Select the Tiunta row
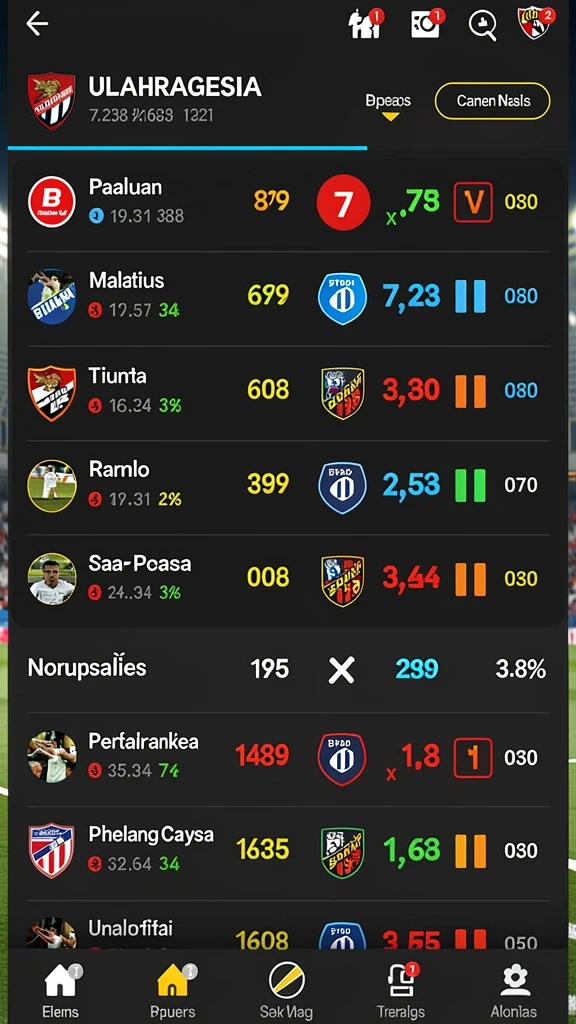 pyautogui.click(x=288, y=392)
